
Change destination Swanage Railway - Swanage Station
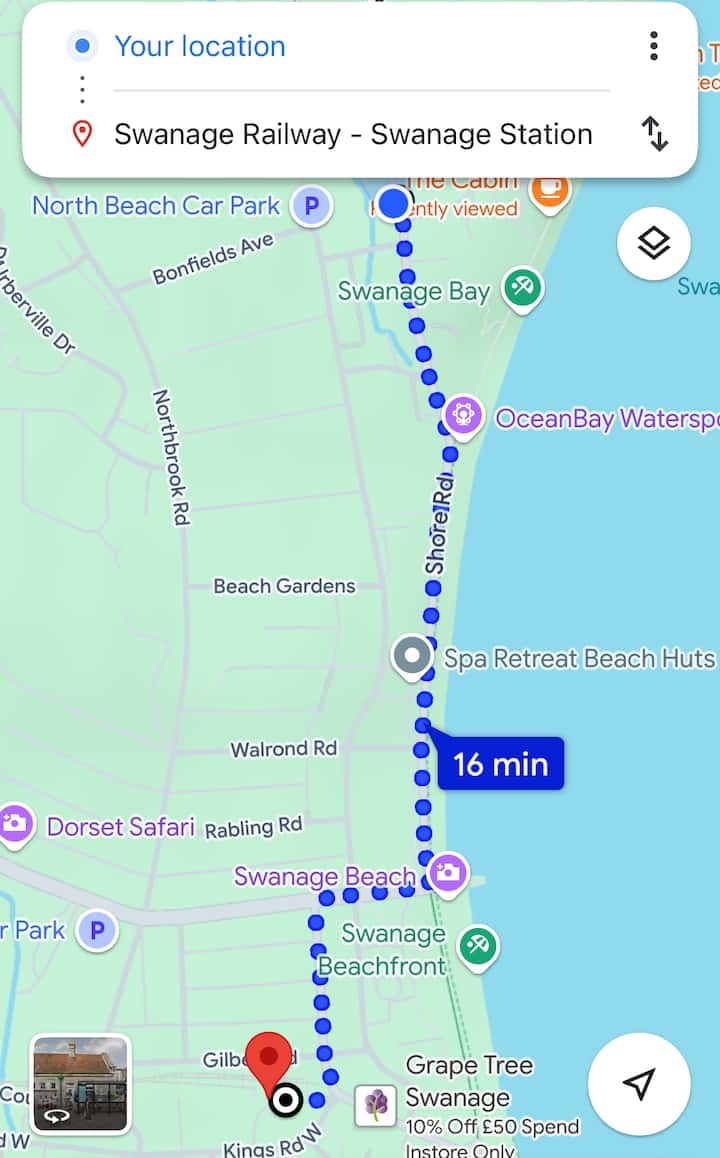(x=352, y=134)
